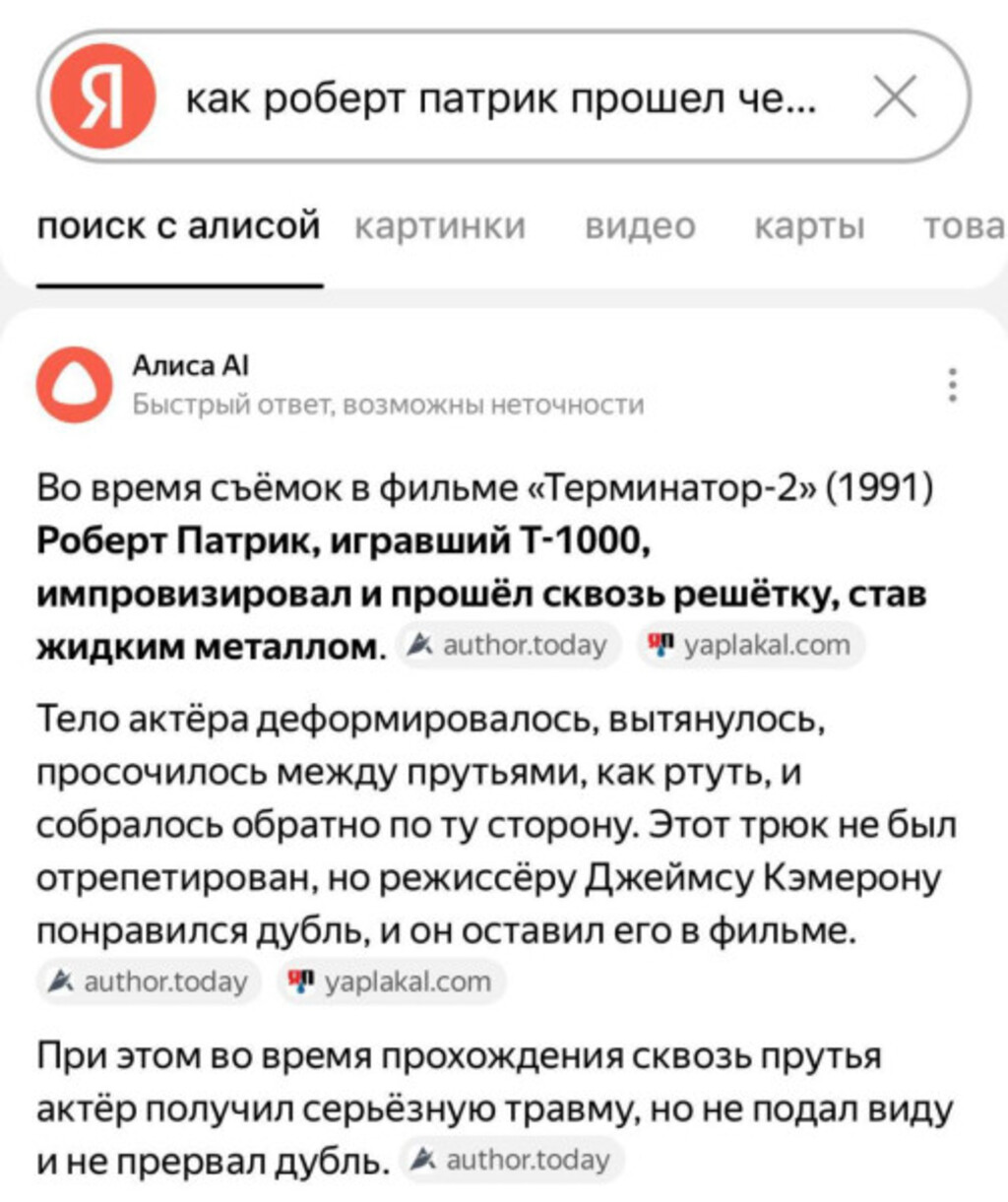Open yaplakal.com source beside «жидким металлом»
Image resolution: width=1008 pixels, height=1202 pixels.
pyautogui.click(x=751, y=646)
